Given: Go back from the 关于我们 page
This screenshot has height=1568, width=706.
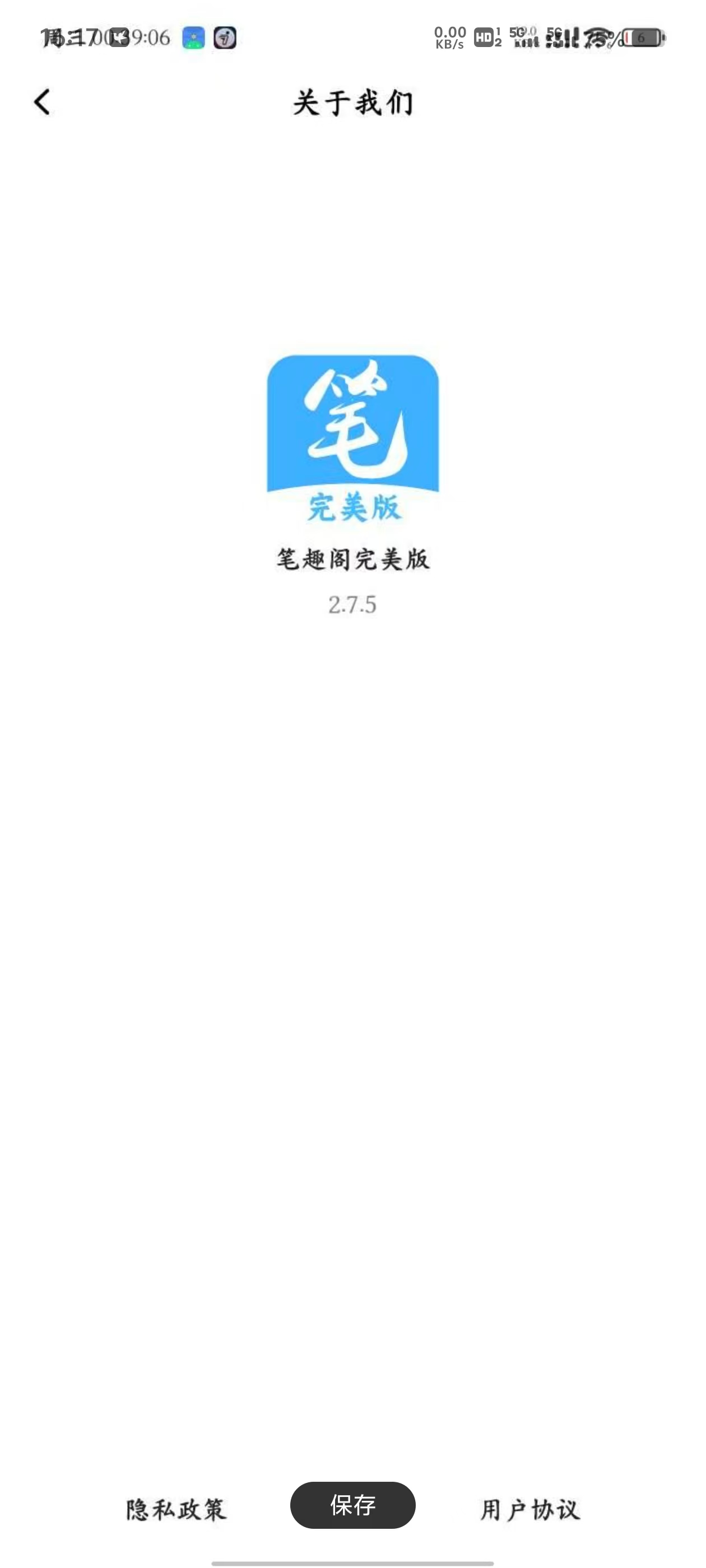Looking at the screenshot, I should (x=42, y=102).
